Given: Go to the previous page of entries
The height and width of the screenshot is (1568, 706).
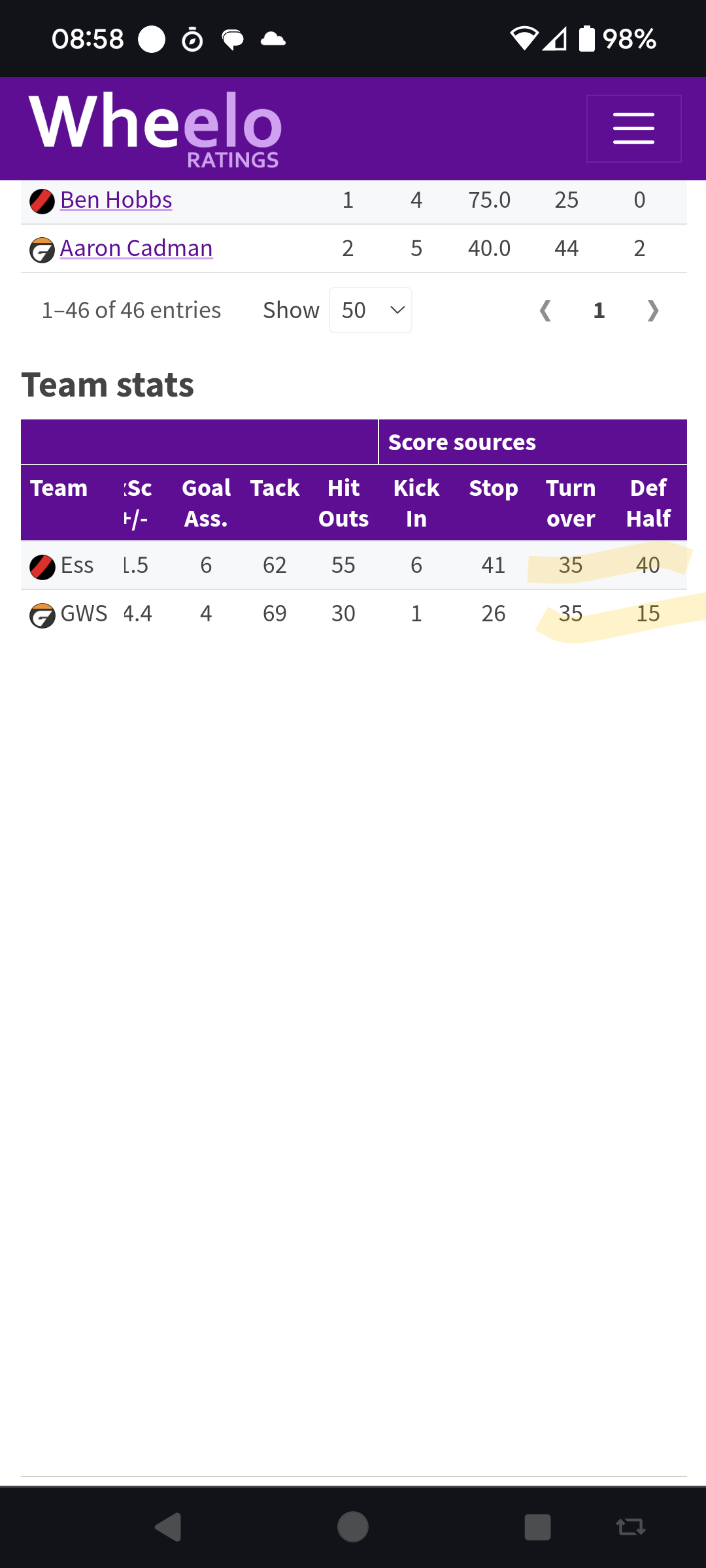Looking at the screenshot, I should [545, 310].
